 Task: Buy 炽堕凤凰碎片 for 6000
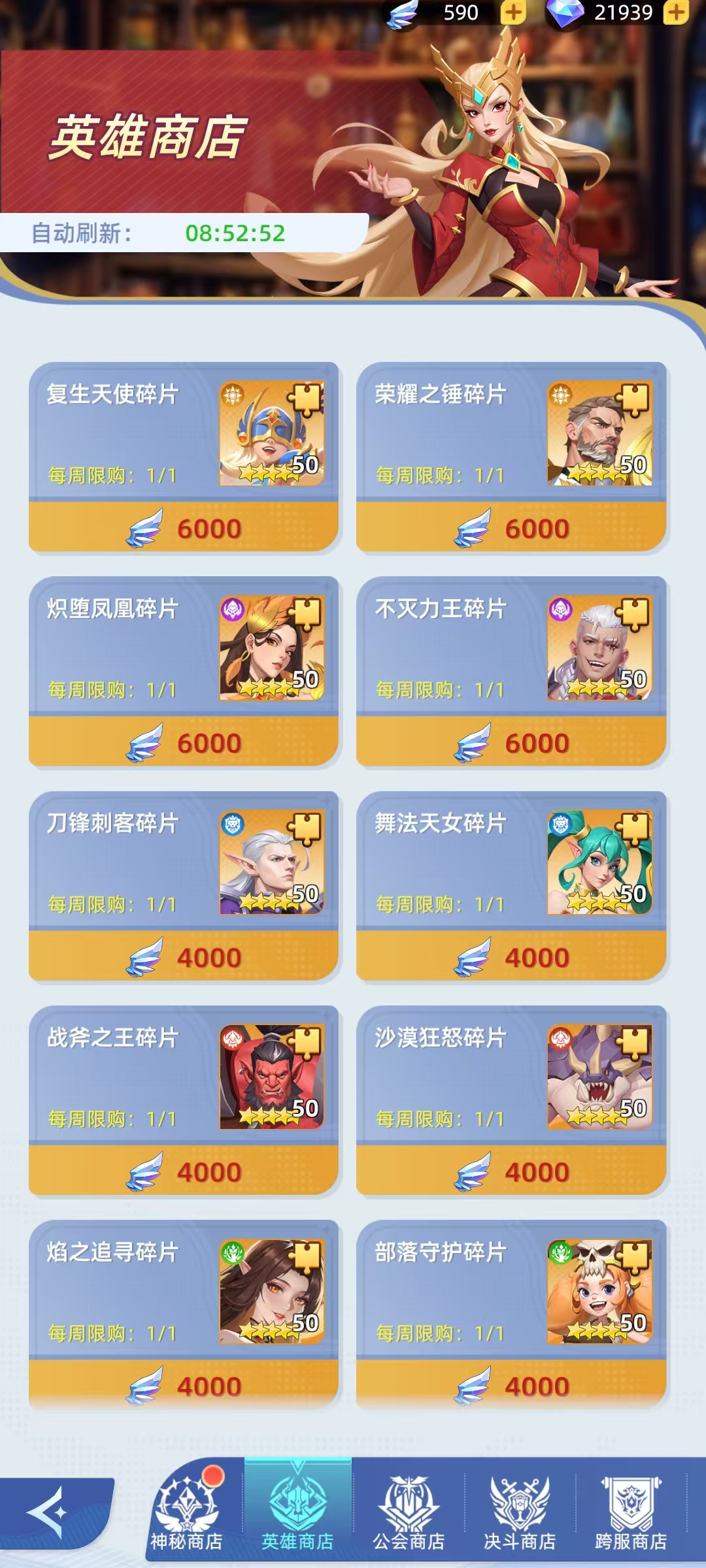pos(184,743)
